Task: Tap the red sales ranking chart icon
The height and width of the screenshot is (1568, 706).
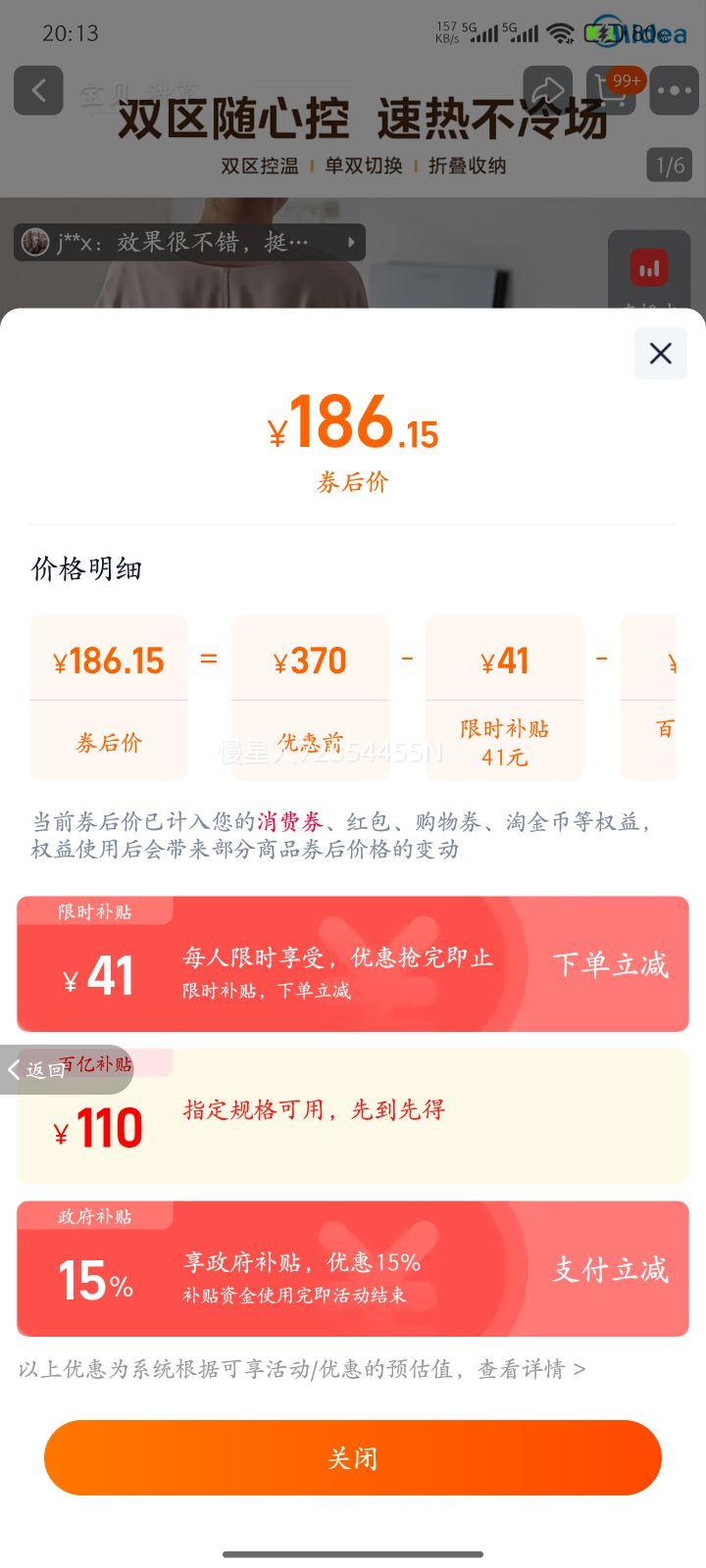Action: (x=647, y=267)
